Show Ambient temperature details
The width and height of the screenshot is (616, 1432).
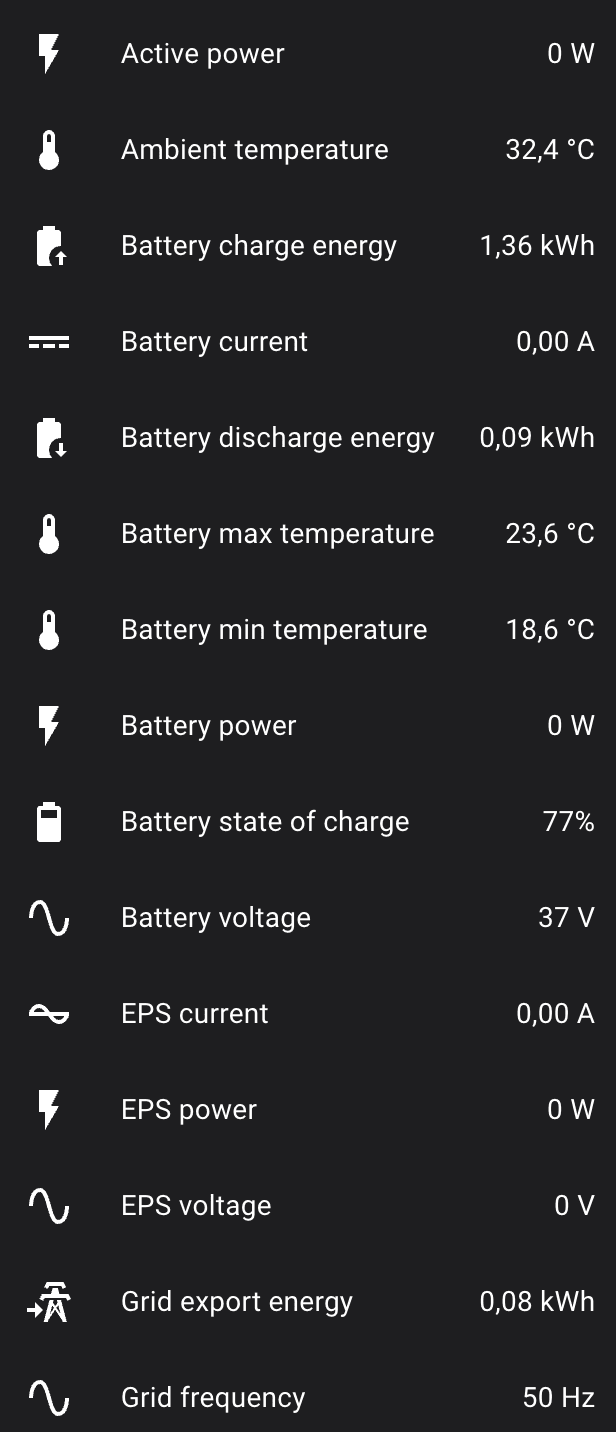coord(254,150)
